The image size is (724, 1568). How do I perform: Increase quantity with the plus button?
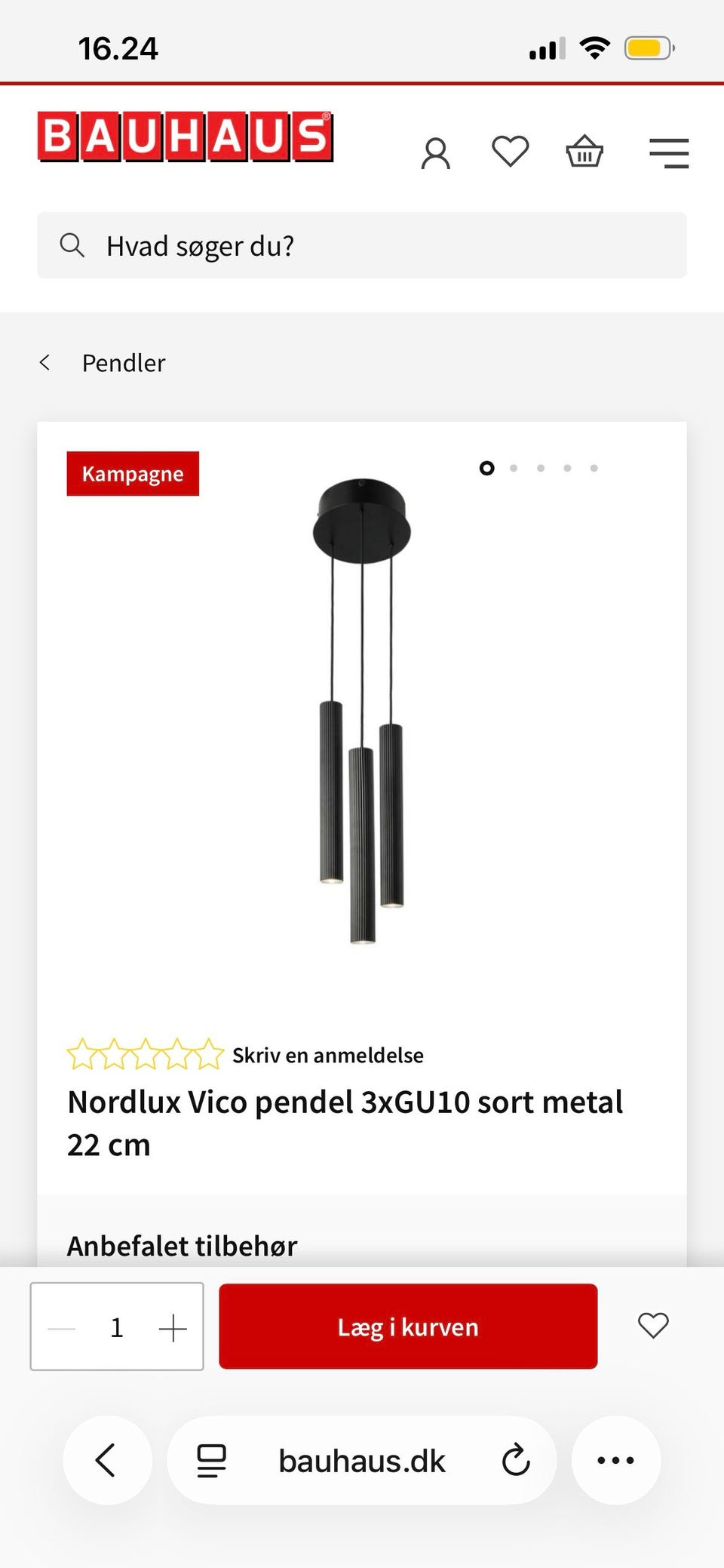click(x=173, y=1327)
